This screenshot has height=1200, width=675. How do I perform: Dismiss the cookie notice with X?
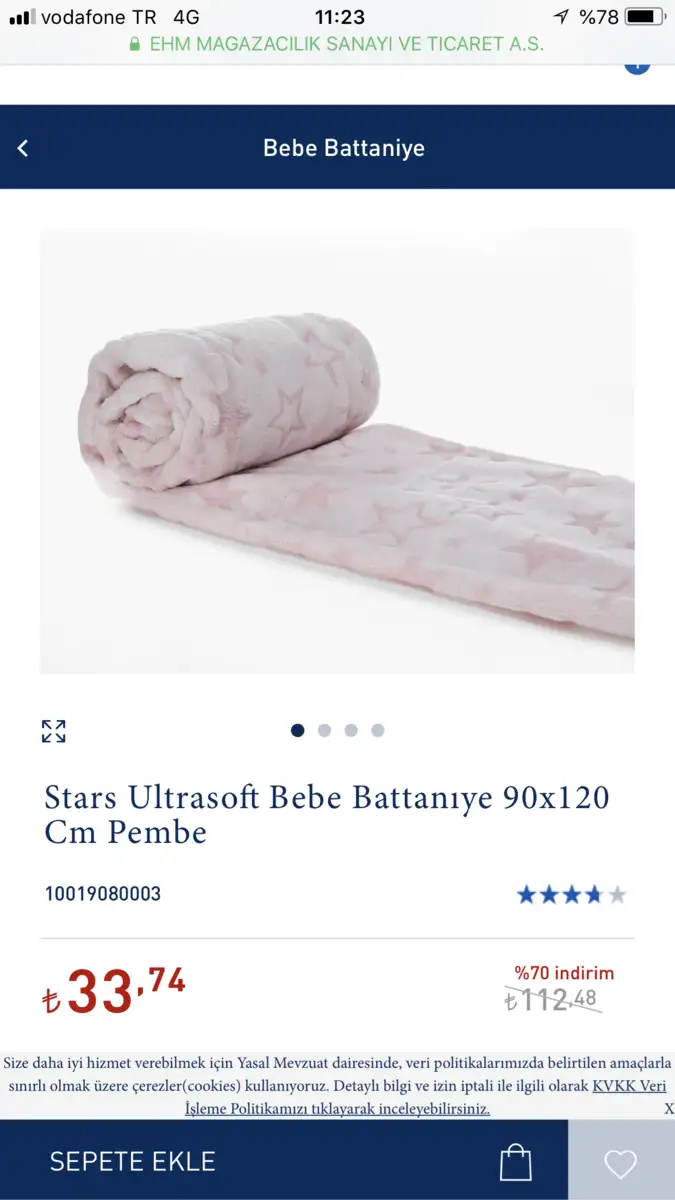(669, 1109)
